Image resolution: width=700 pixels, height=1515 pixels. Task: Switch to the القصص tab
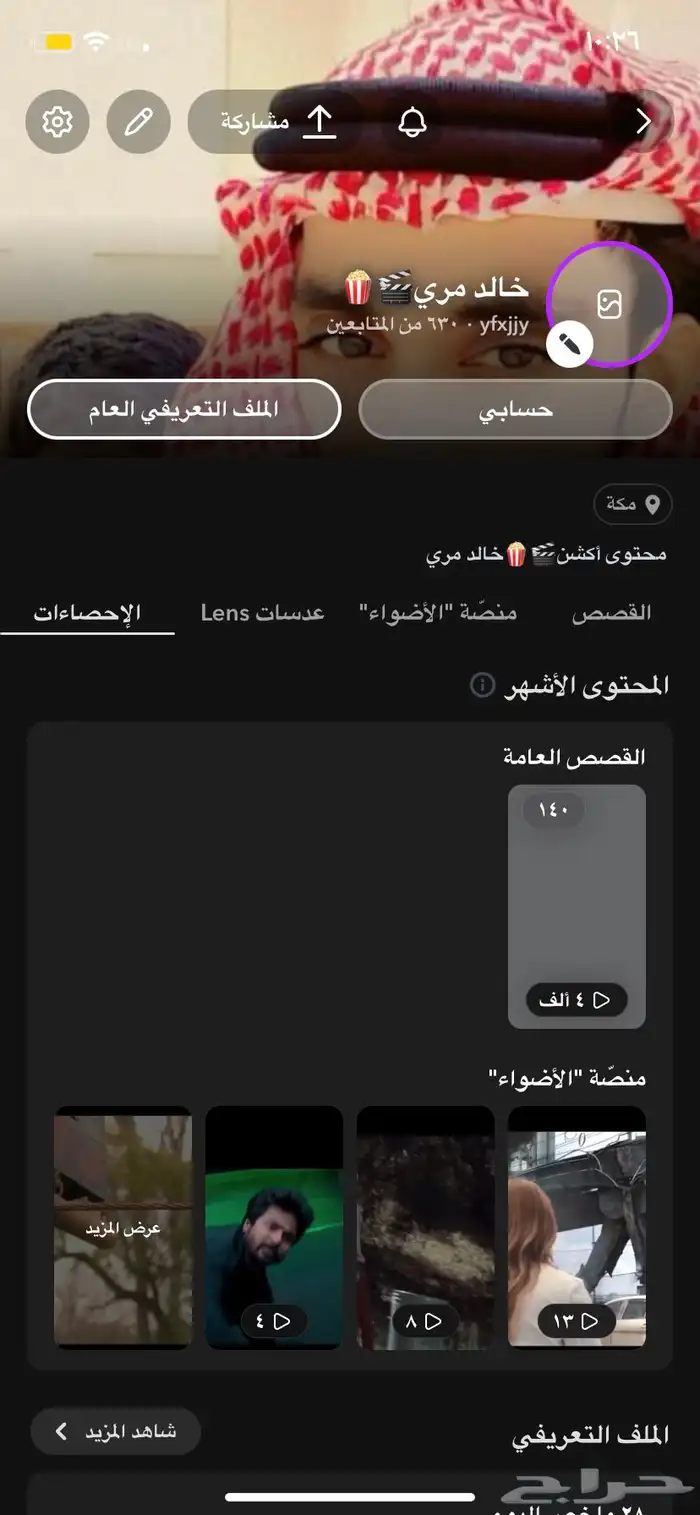tap(611, 613)
